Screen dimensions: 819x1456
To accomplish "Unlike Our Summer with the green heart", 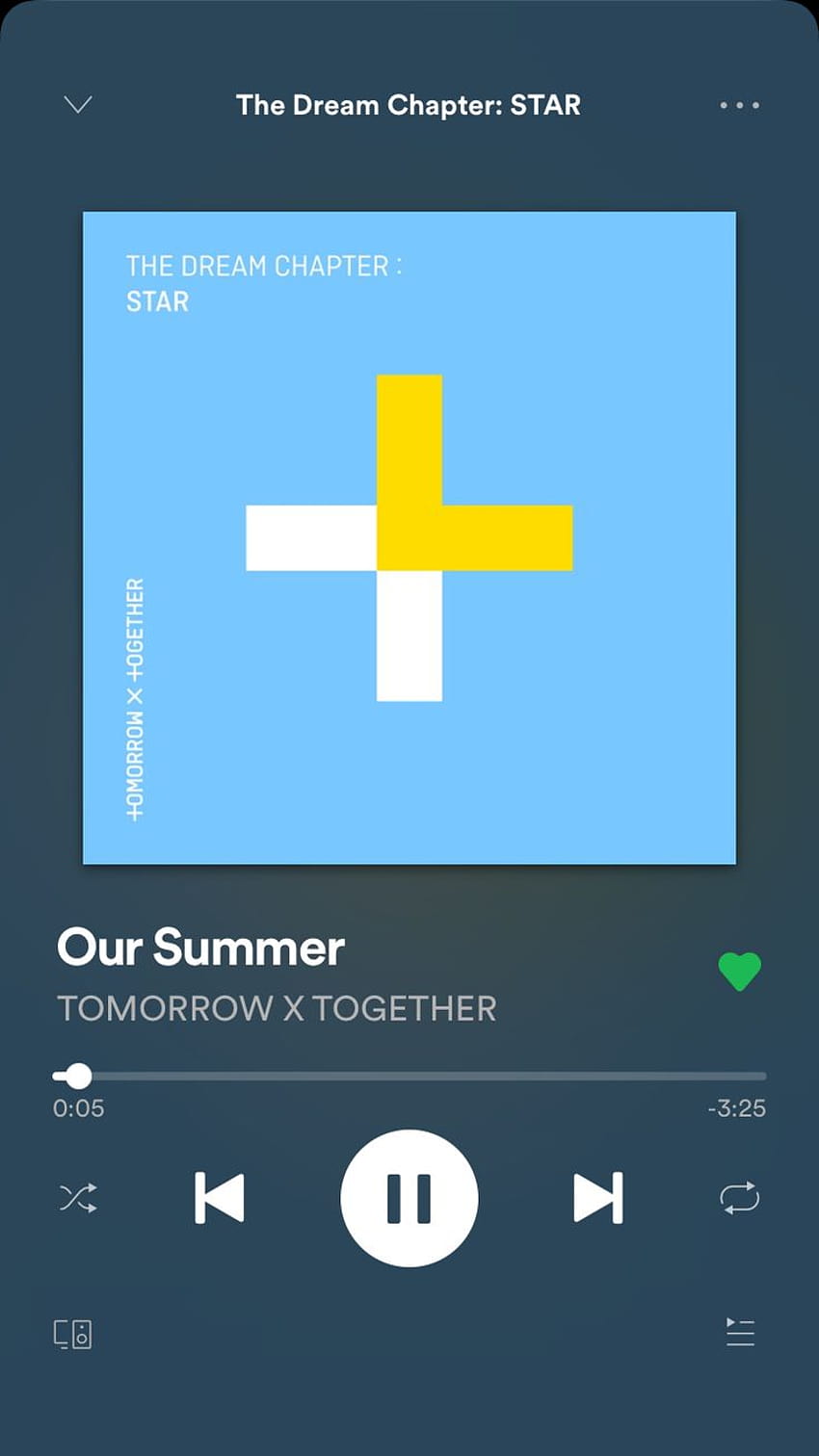I will [740, 971].
